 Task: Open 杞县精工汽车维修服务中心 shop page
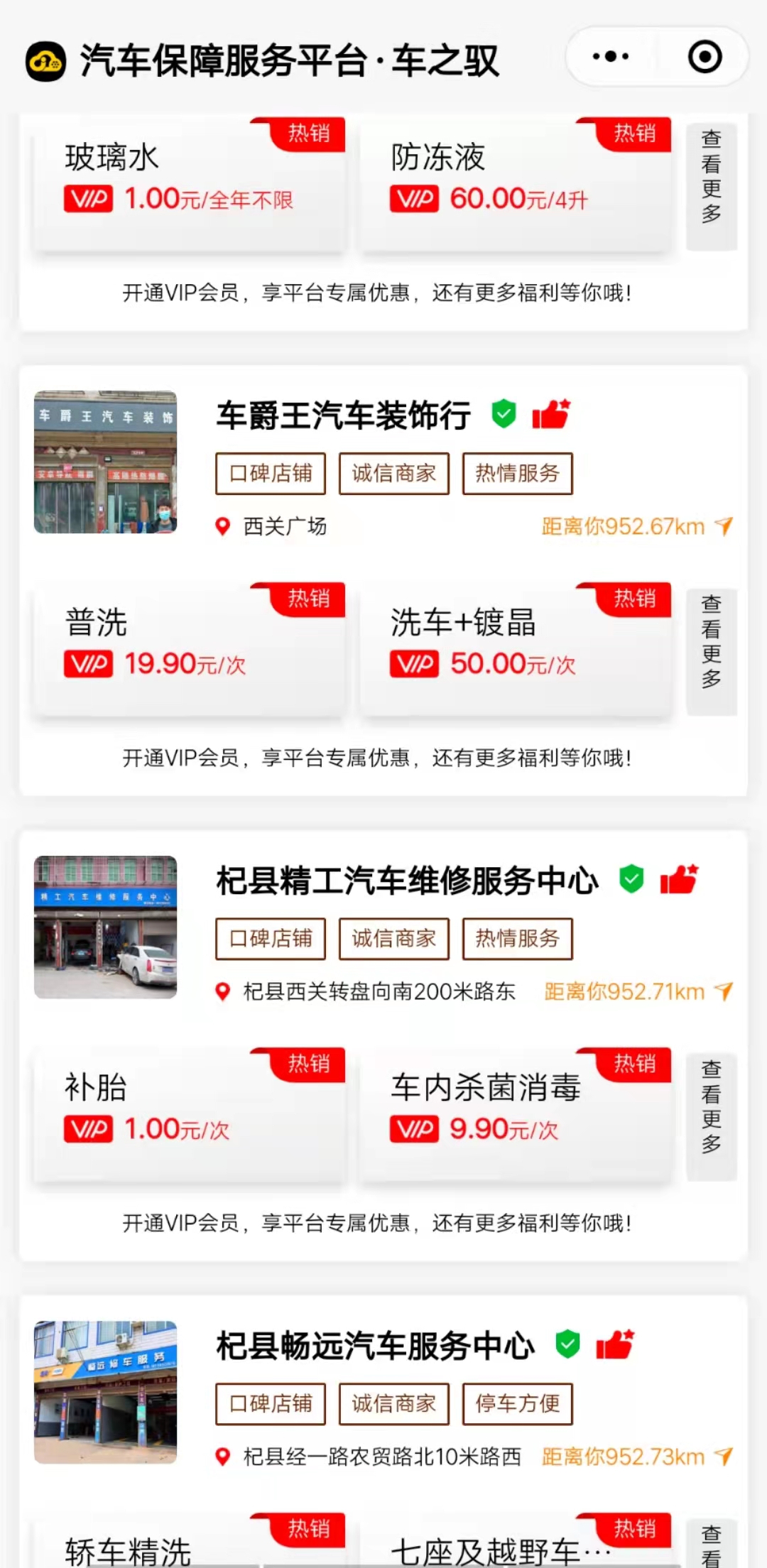pyautogui.click(x=407, y=881)
